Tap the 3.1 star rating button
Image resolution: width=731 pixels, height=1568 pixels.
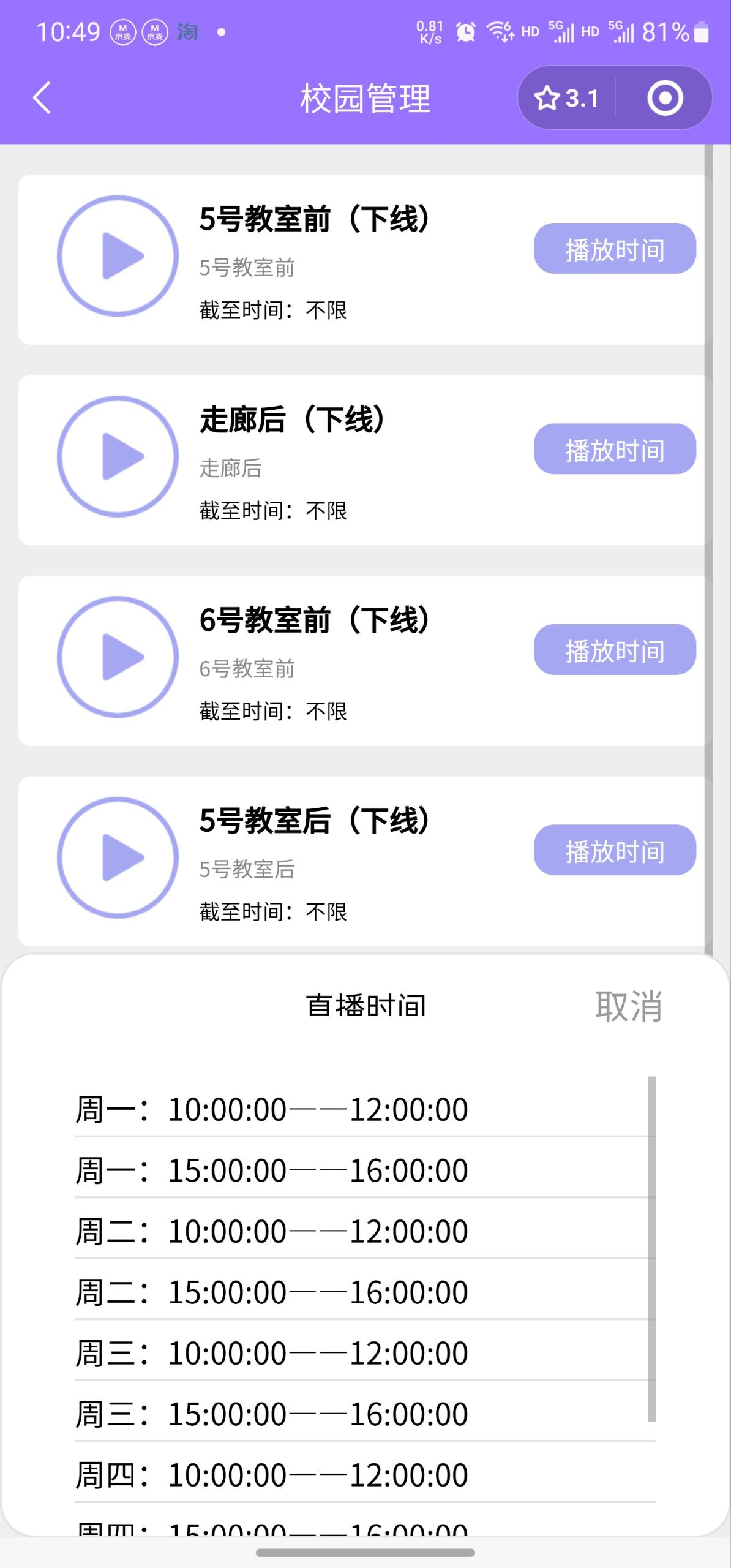[x=566, y=98]
